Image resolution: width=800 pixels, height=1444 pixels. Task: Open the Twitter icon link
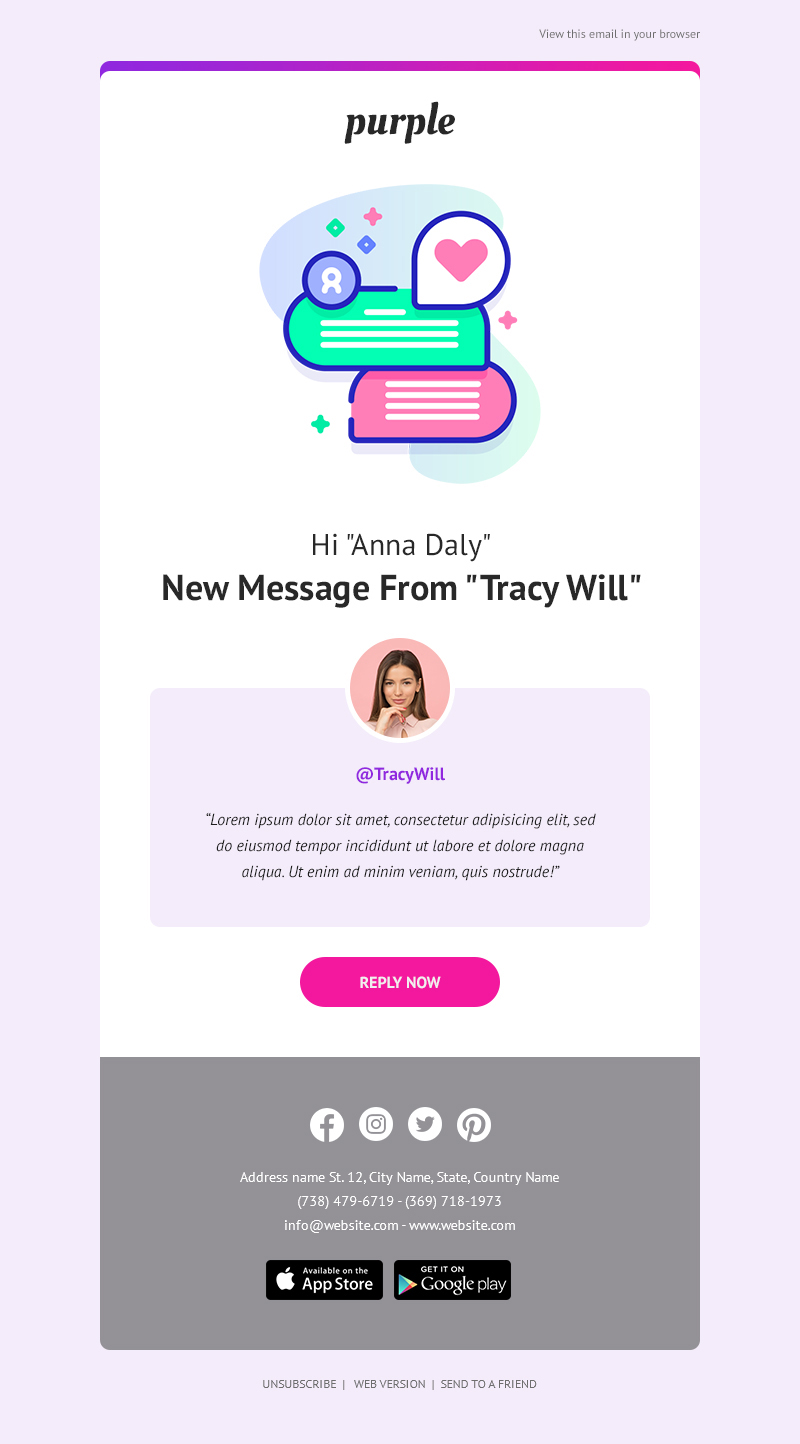tap(425, 1125)
